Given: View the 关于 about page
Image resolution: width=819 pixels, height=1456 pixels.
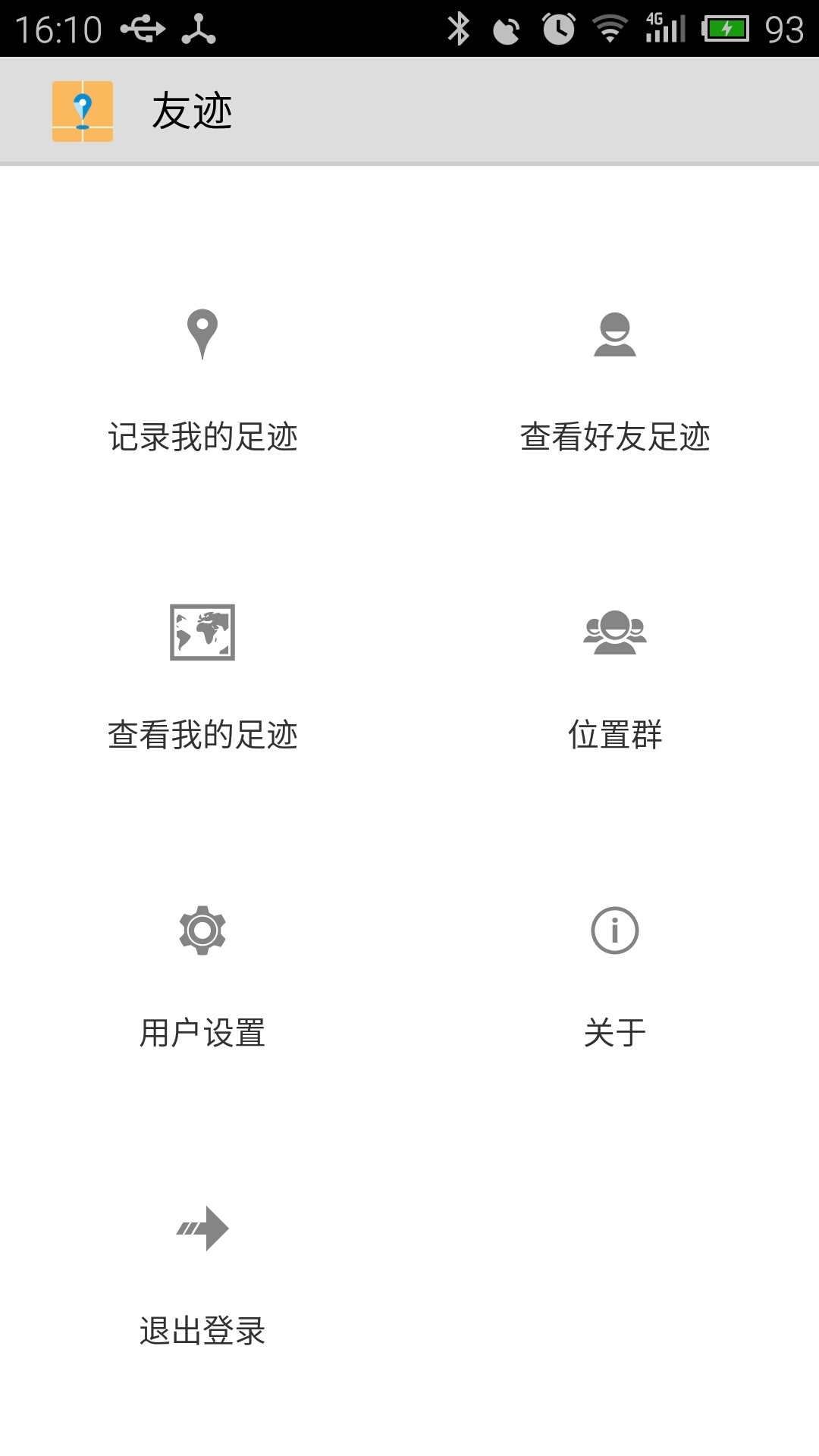Looking at the screenshot, I should pyautogui.click(x=614, y=975).
